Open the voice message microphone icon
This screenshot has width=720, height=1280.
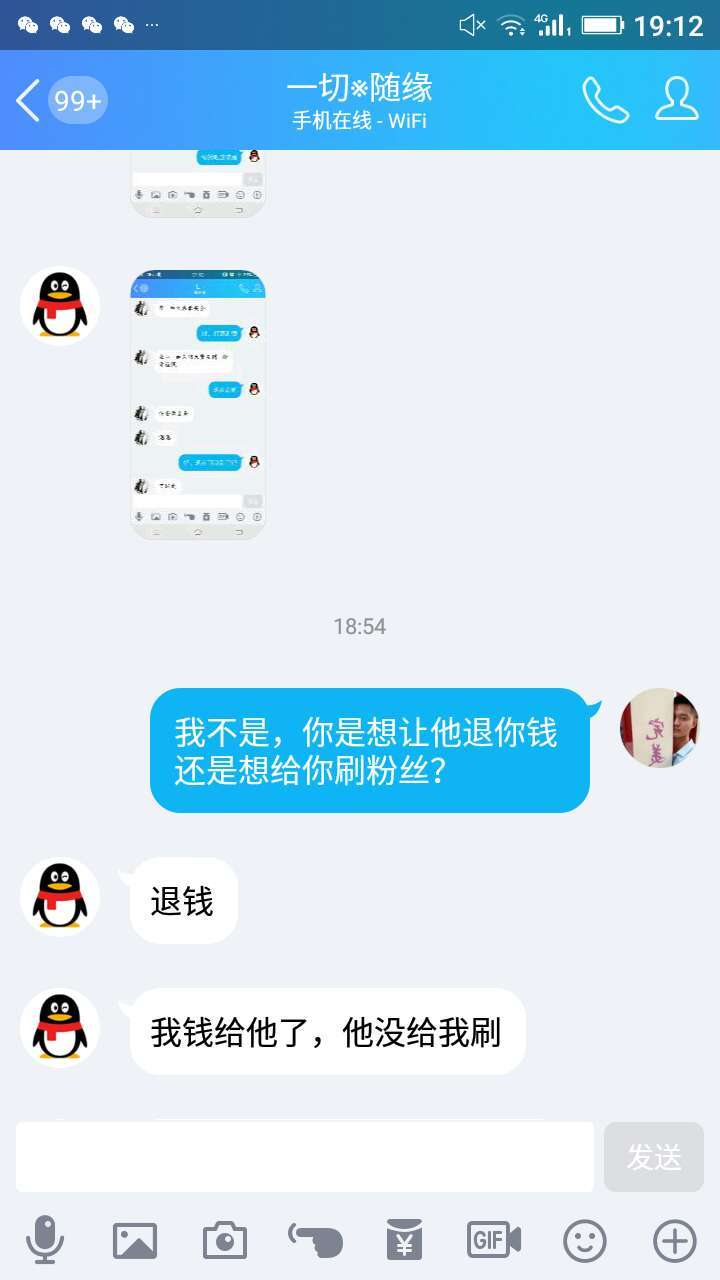(x=45, y=1239)
